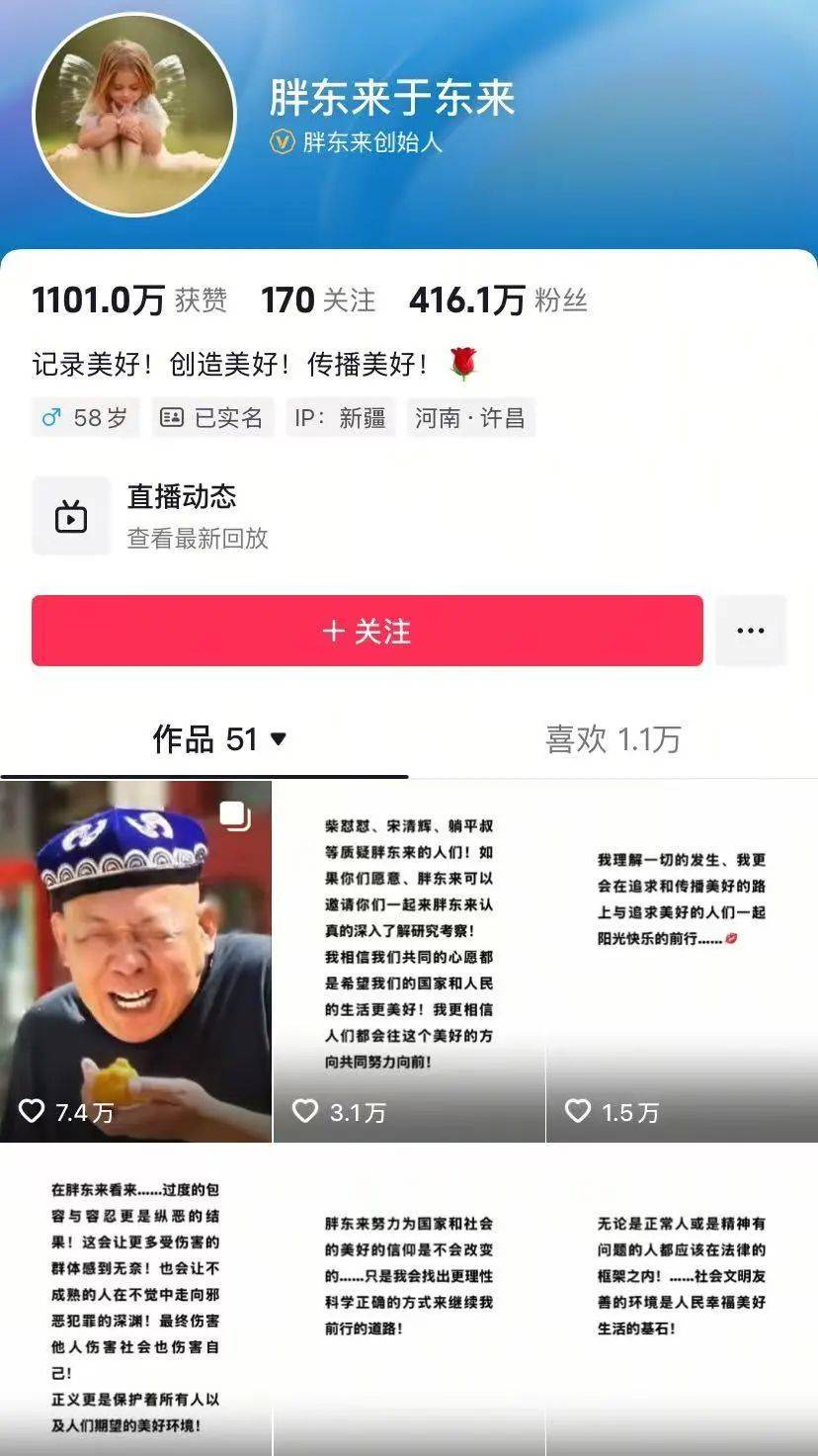
Task: View the 416.1万 粉丝 followers list
Action: coord(498,300)
